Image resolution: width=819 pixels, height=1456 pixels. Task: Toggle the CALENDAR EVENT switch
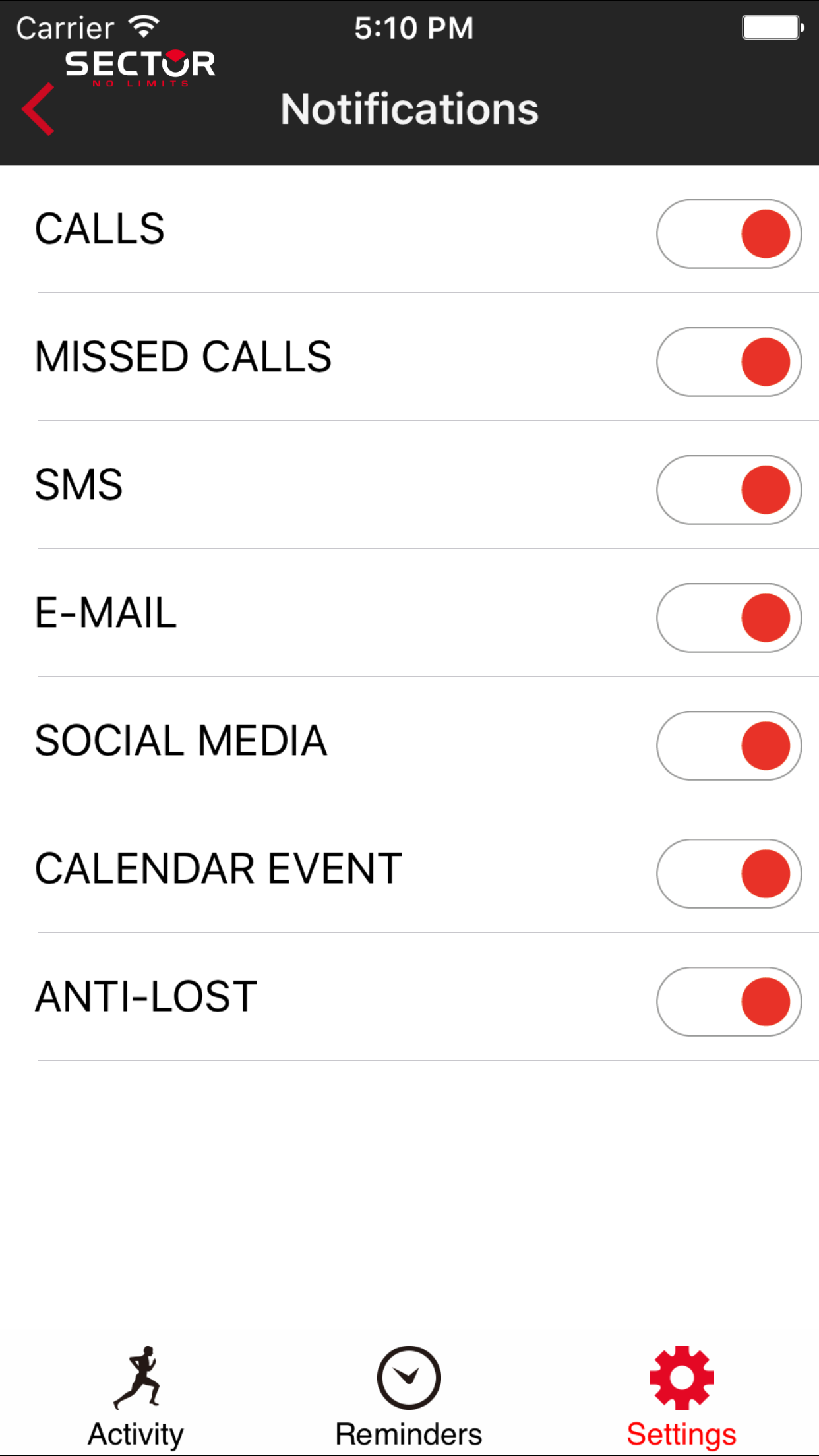729,874
